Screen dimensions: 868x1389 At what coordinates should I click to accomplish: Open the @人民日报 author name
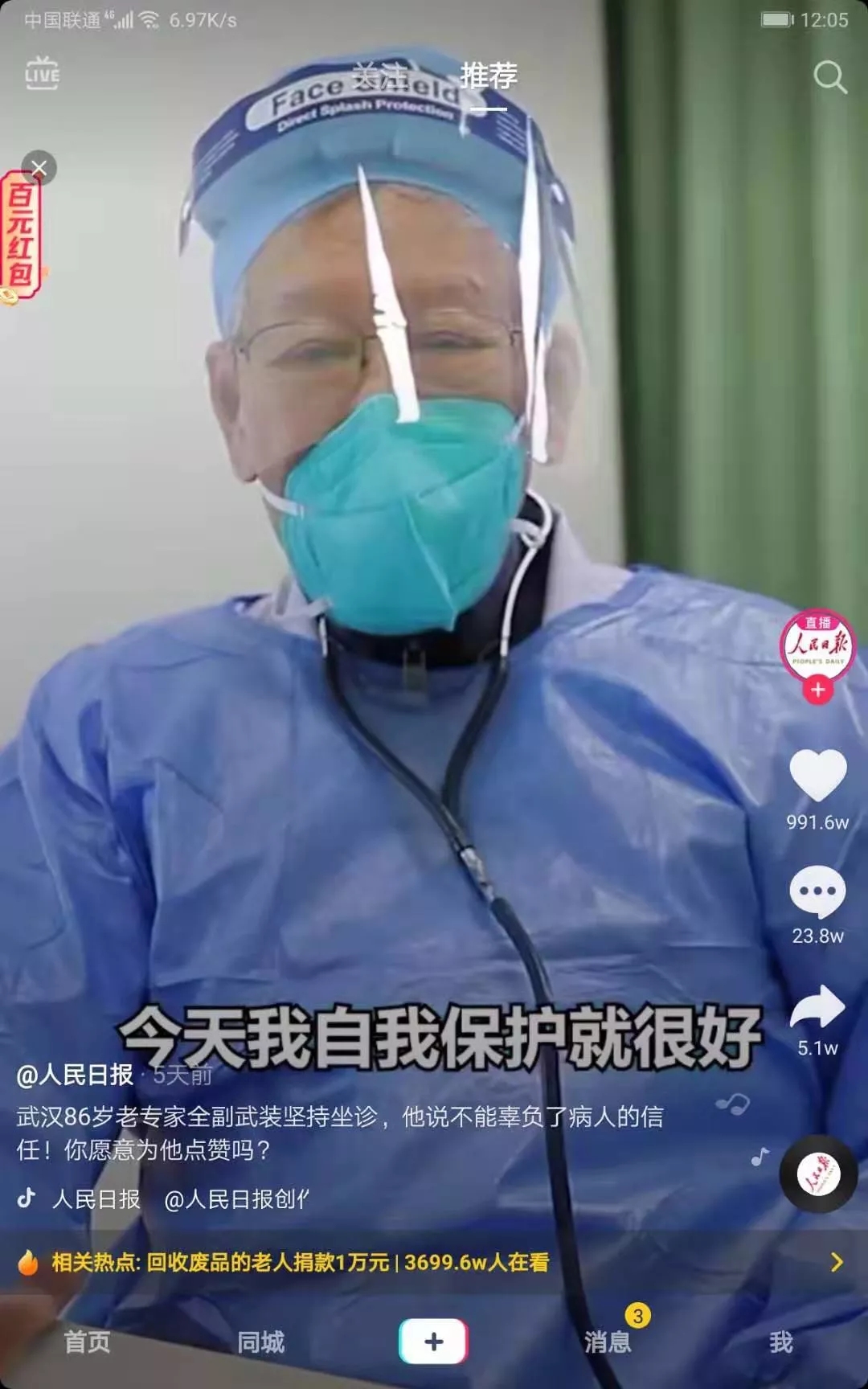point(76,1075)
